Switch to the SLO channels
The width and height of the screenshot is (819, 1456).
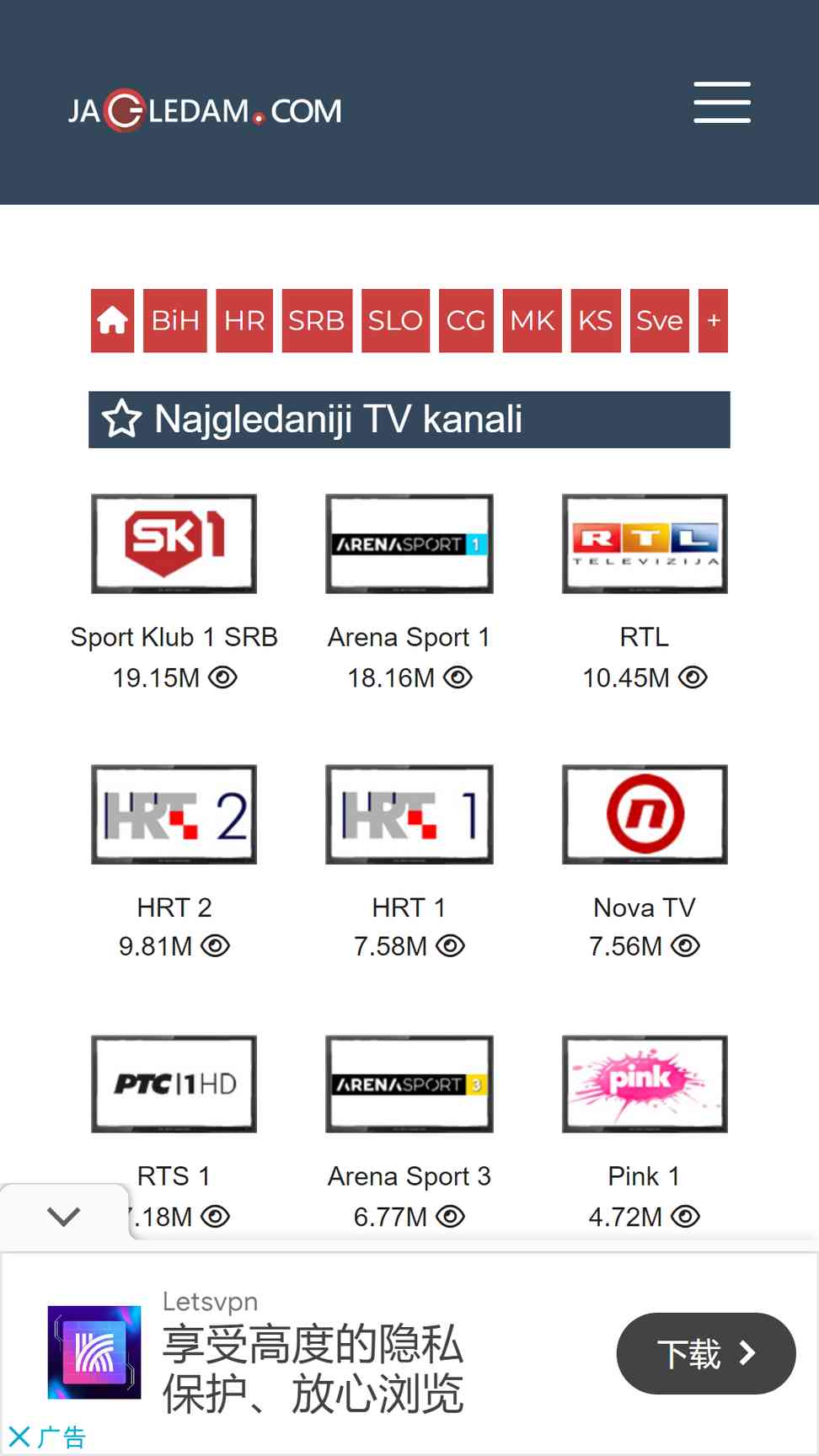click(x=395, y=321)
